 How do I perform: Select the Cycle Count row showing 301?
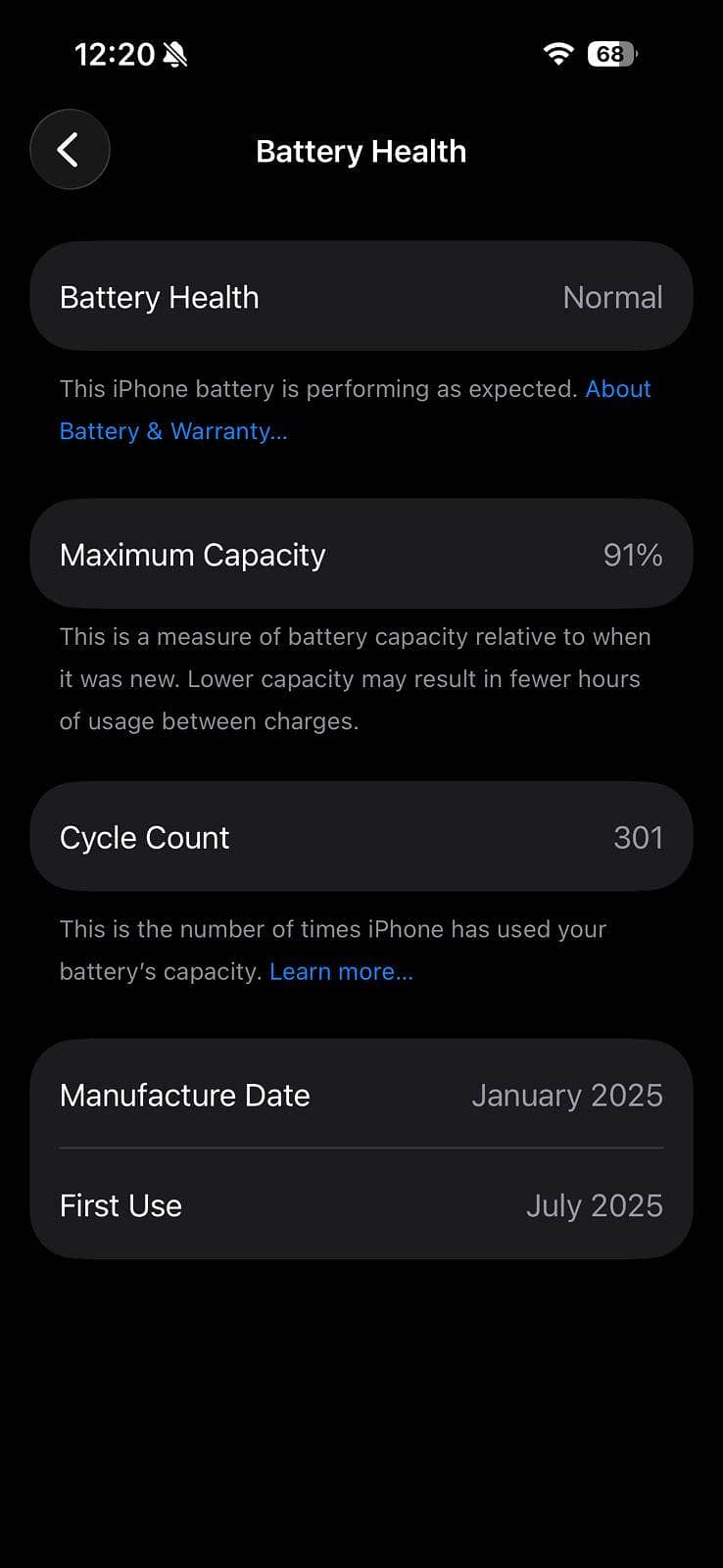tap(361, 837)
